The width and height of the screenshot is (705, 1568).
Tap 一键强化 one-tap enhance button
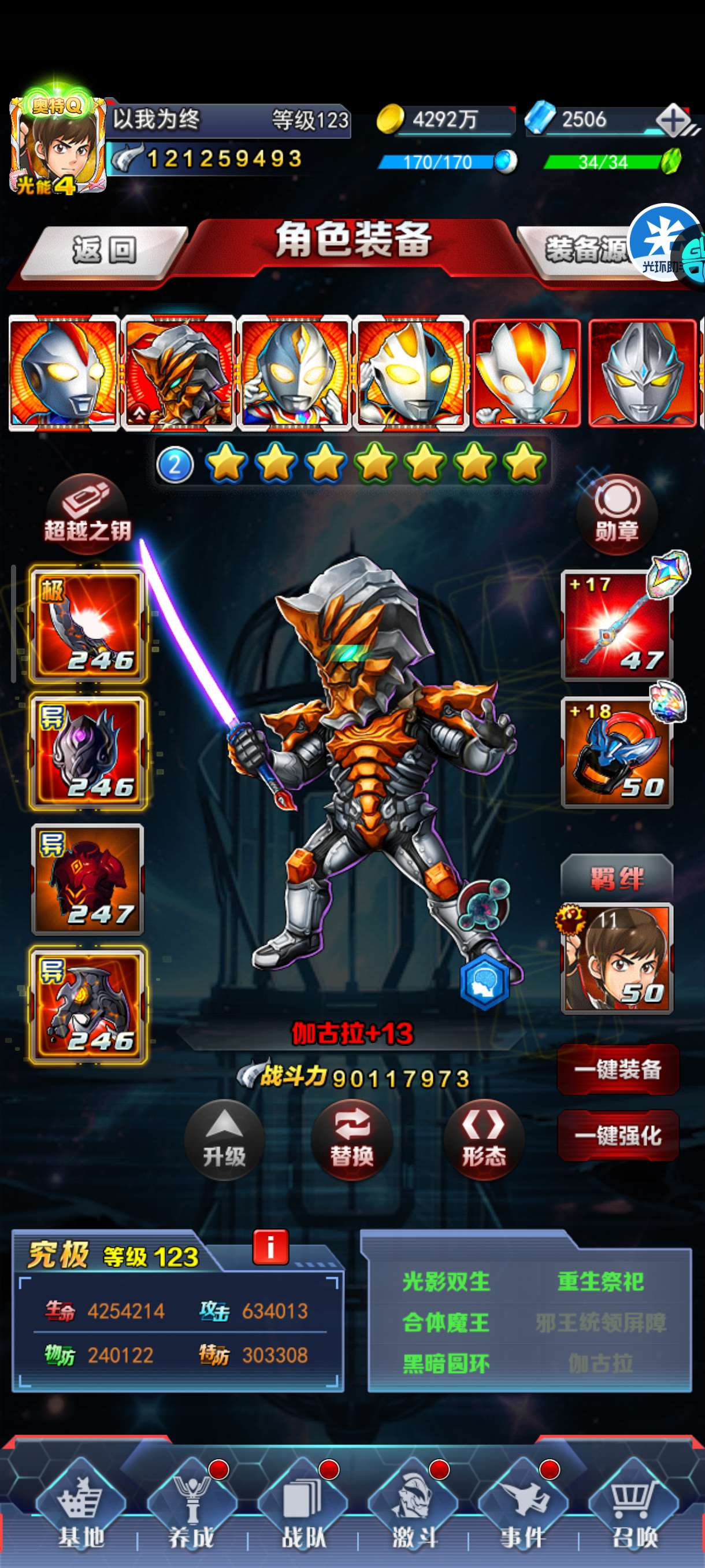tap(617, 1135)
